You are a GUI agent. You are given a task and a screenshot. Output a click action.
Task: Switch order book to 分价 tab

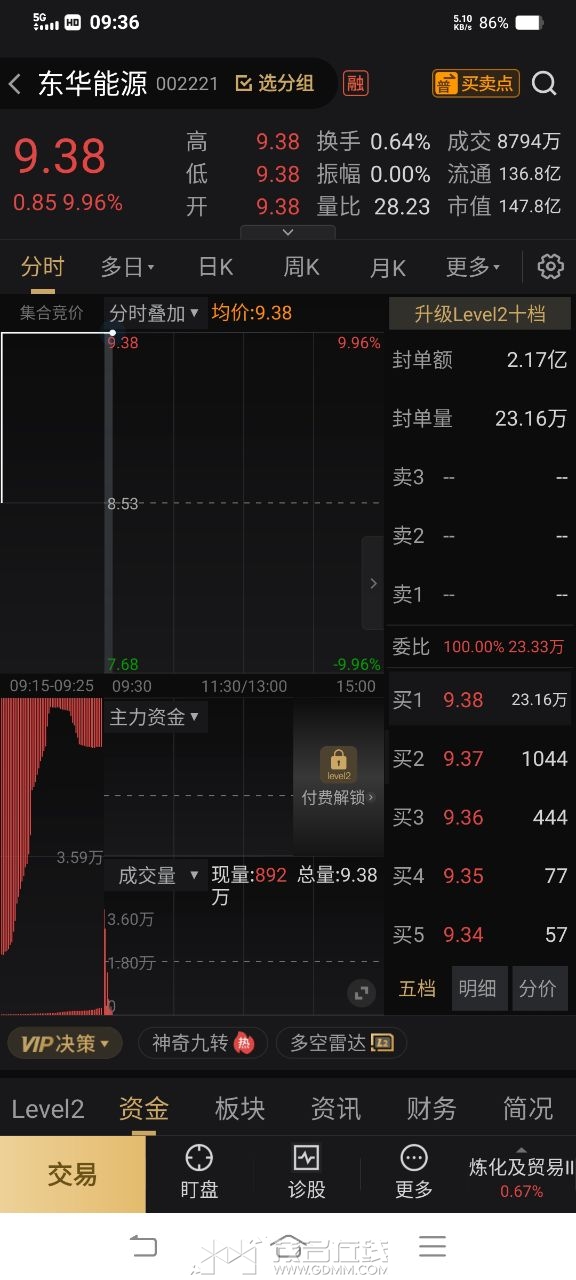click(538, 988)
